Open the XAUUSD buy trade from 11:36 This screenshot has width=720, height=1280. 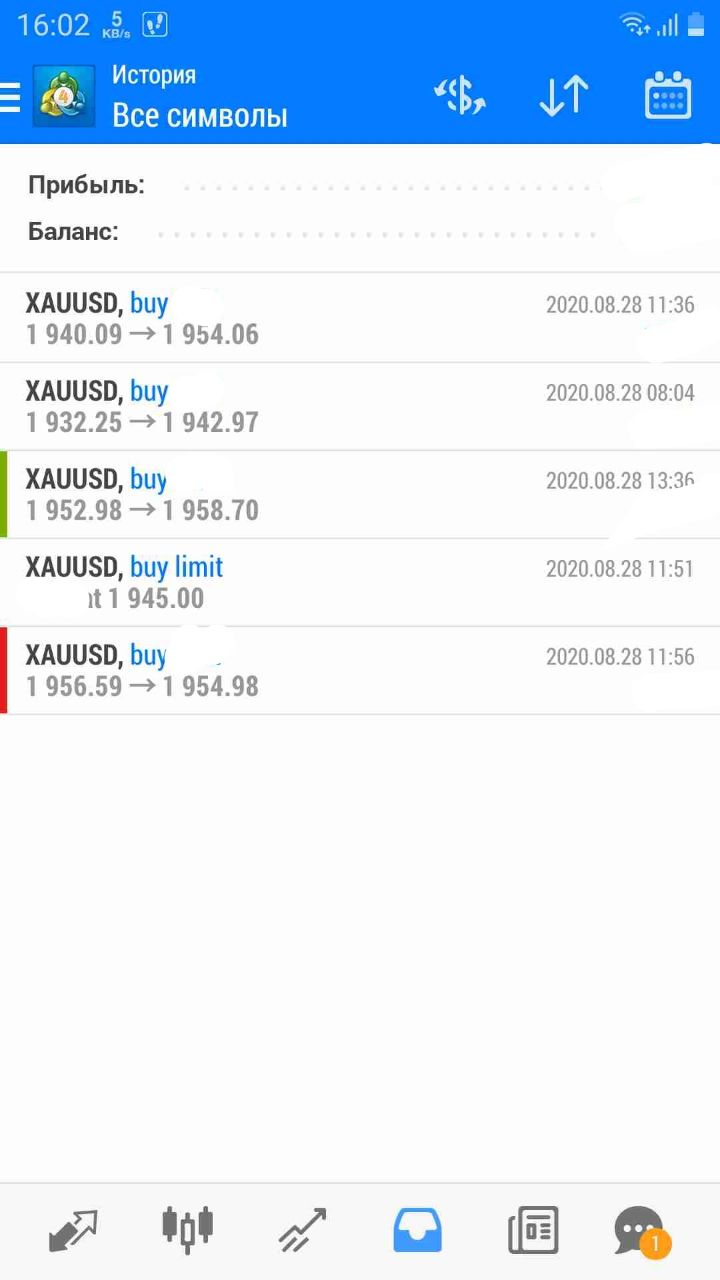point(360,318)
